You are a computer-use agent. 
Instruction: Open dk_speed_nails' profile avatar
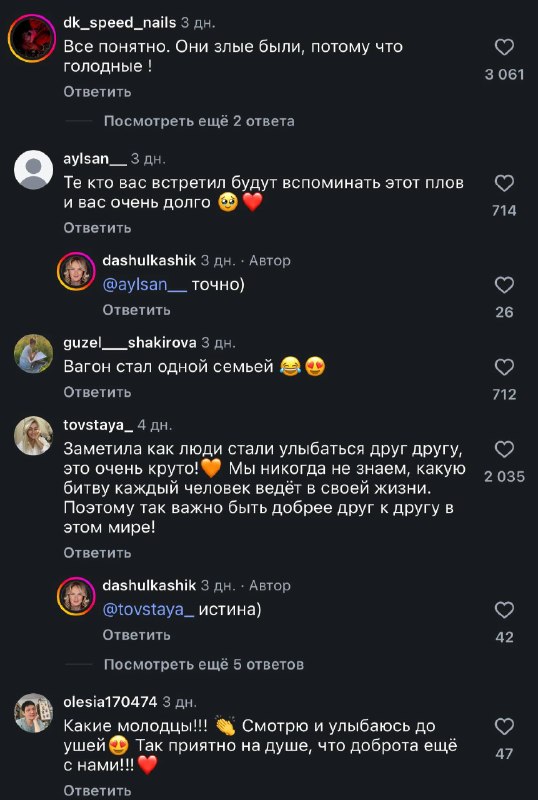(33, 38)
